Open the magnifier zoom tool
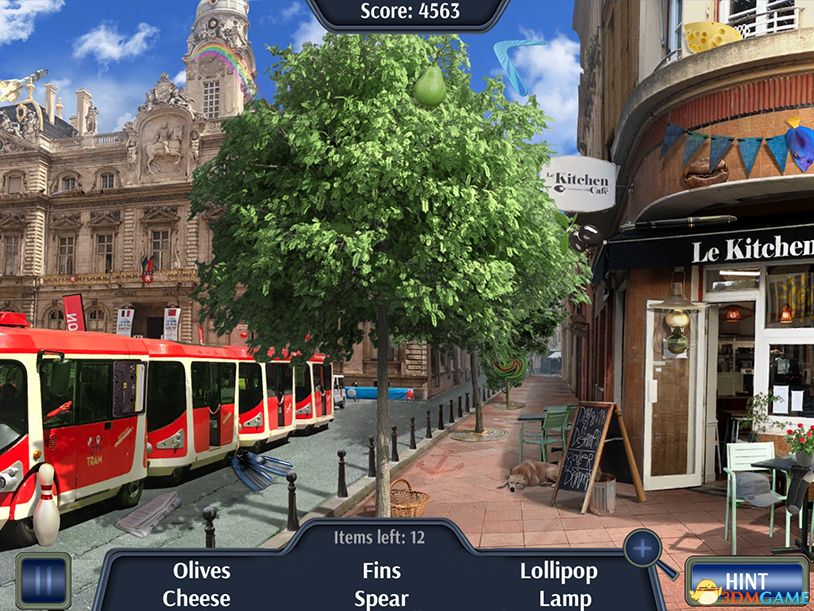814x611 pixels. pyautogui.click(x=642, y=549)
